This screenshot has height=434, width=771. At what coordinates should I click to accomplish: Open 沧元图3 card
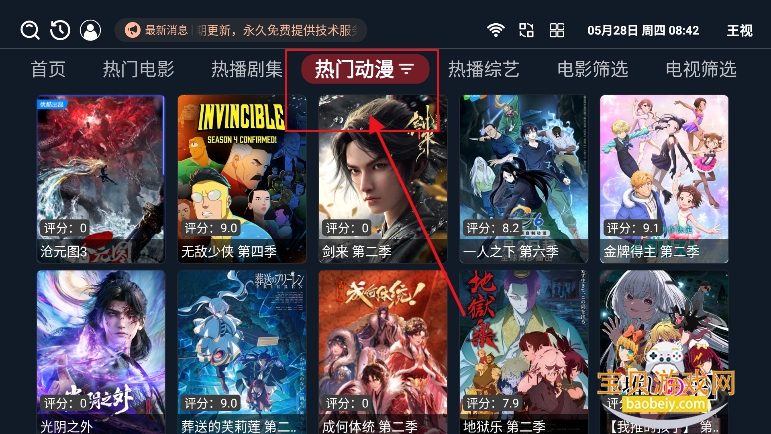click(101, 179)
